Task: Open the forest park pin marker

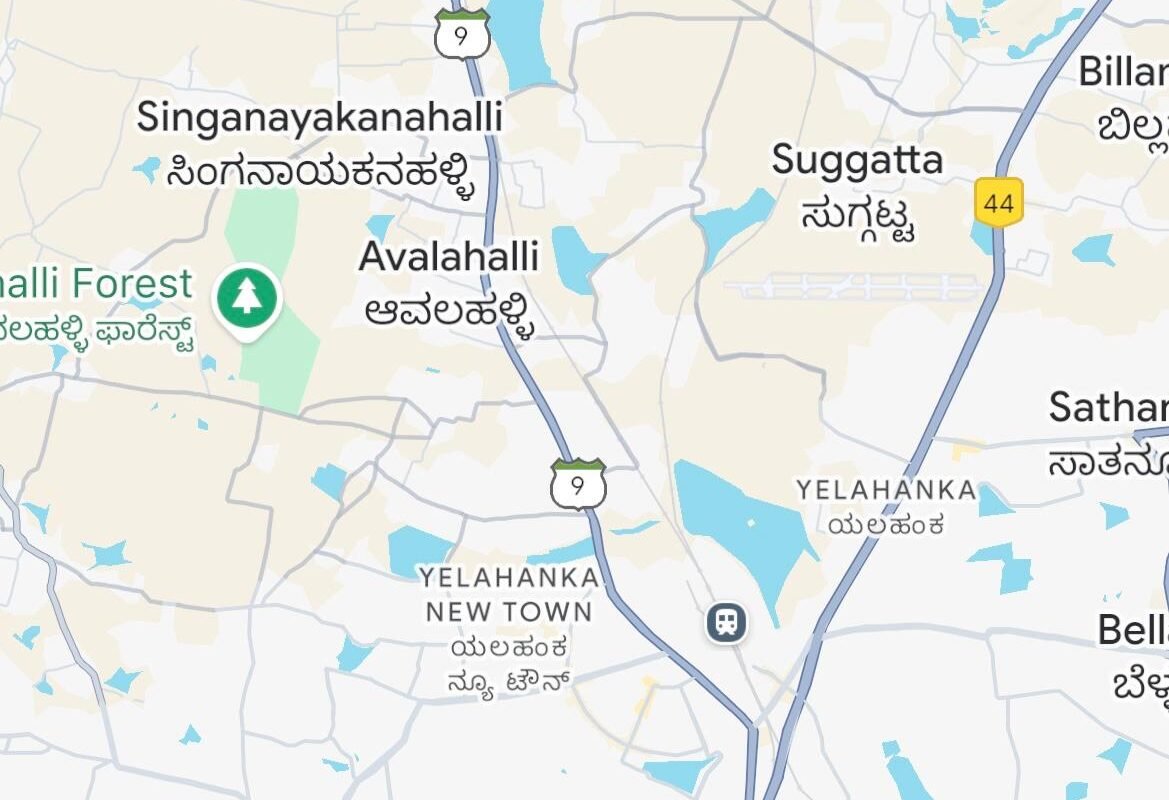Action: [246, 298]
